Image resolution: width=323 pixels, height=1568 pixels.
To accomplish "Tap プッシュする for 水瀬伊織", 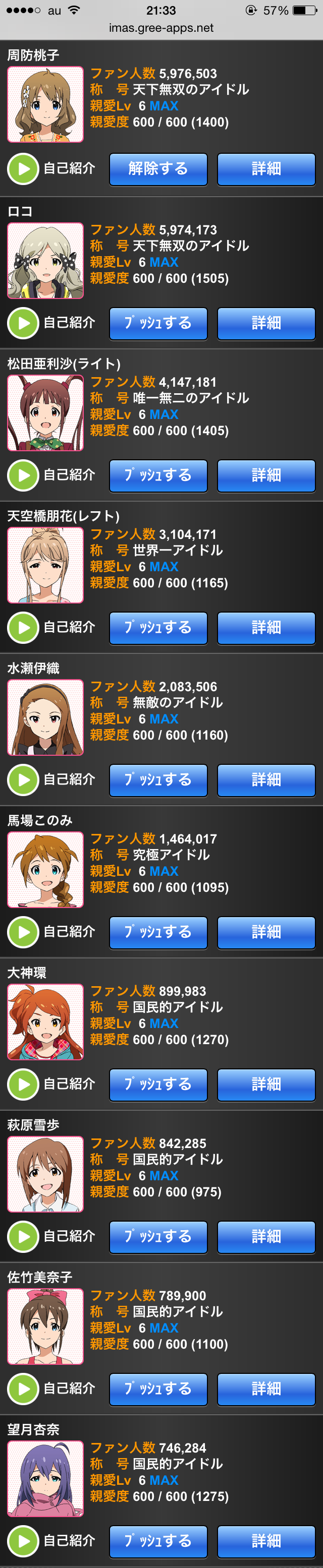I will [158, 779].
